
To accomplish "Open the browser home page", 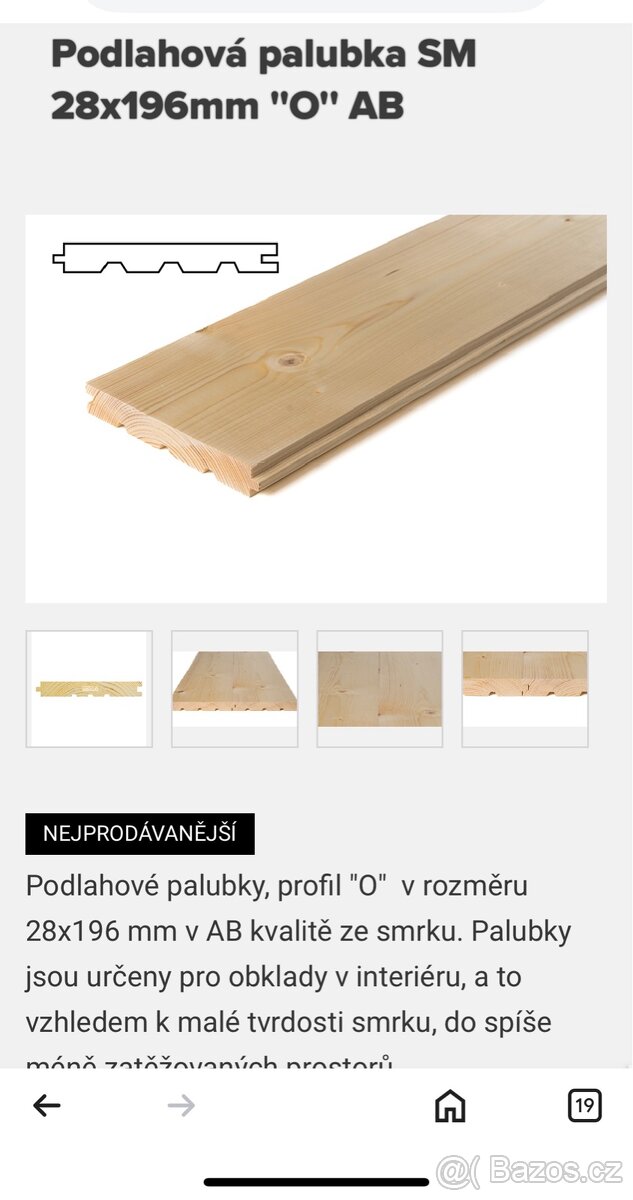I will (450, 1105).
